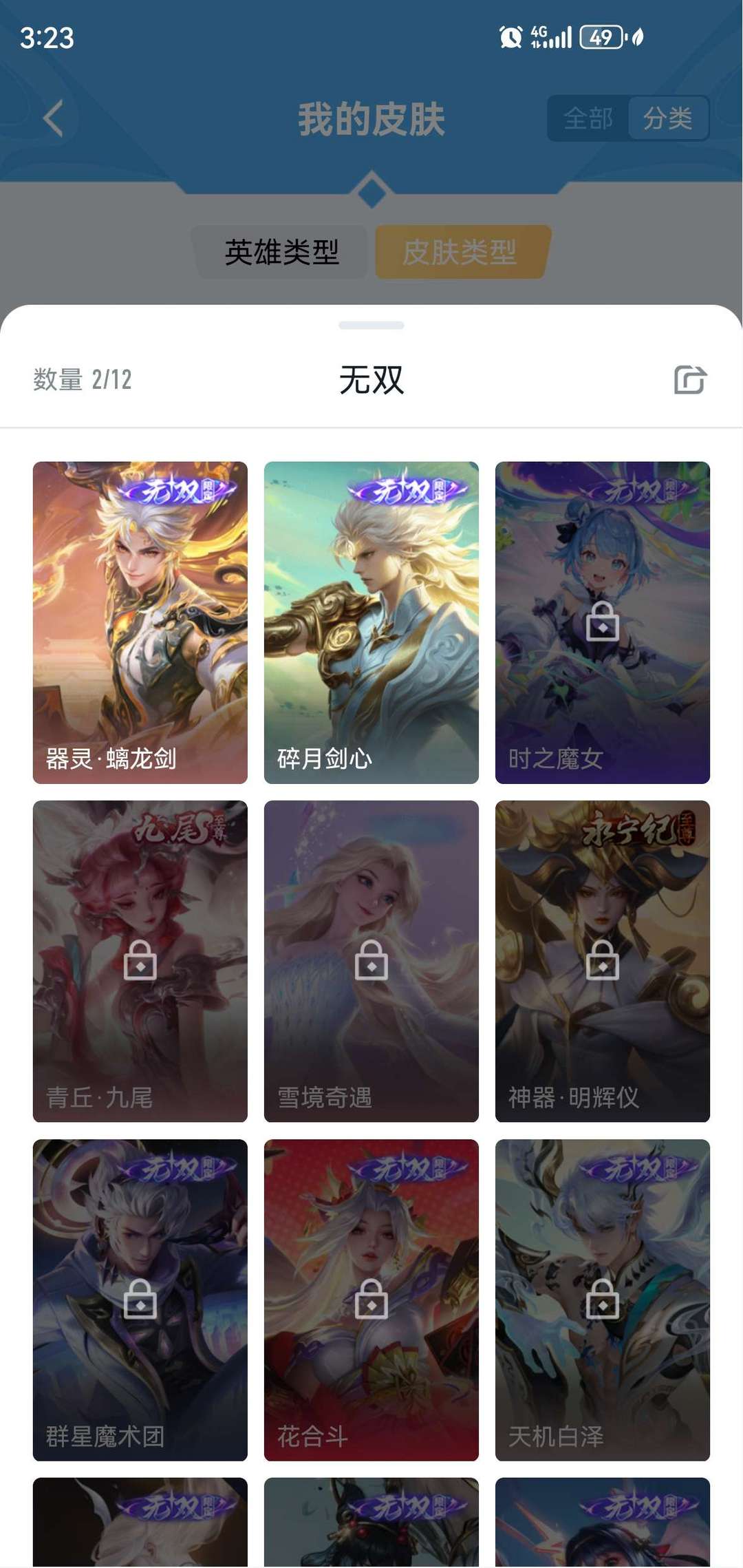Share the 无双 skin collection
743x1568 pixels.
pos(690,380)
